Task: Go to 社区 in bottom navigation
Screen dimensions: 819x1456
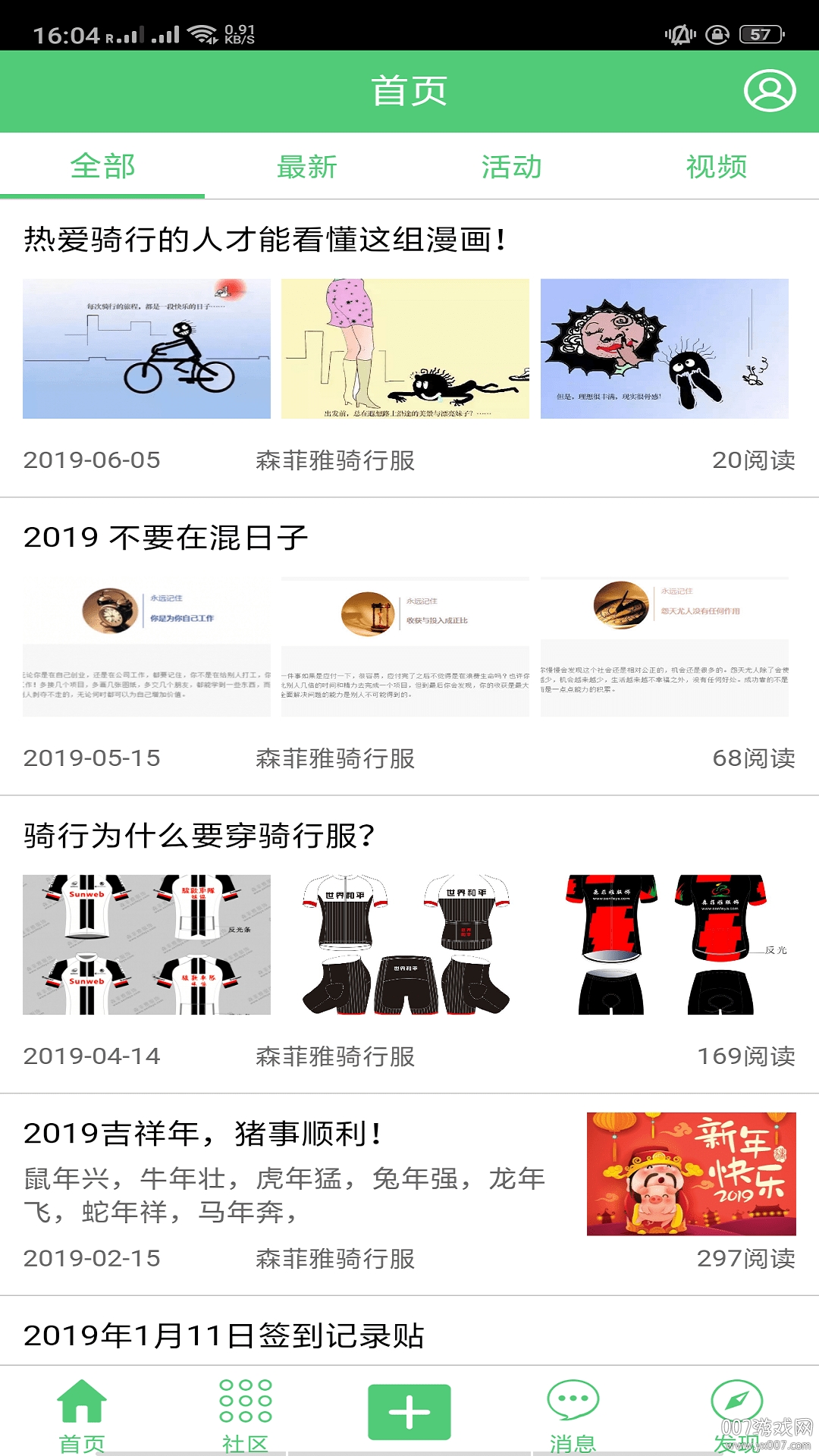Action: point(245,1414)
